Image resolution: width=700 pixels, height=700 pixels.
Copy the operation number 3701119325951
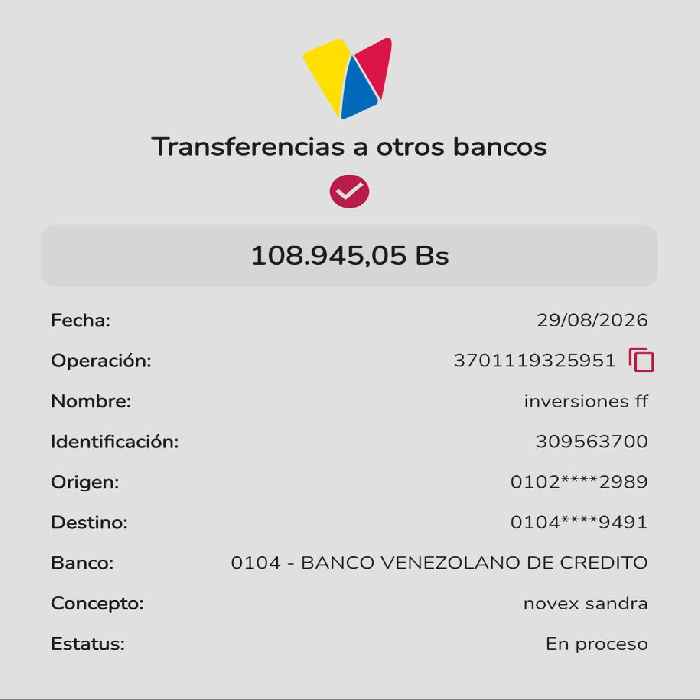click(642, 360)
